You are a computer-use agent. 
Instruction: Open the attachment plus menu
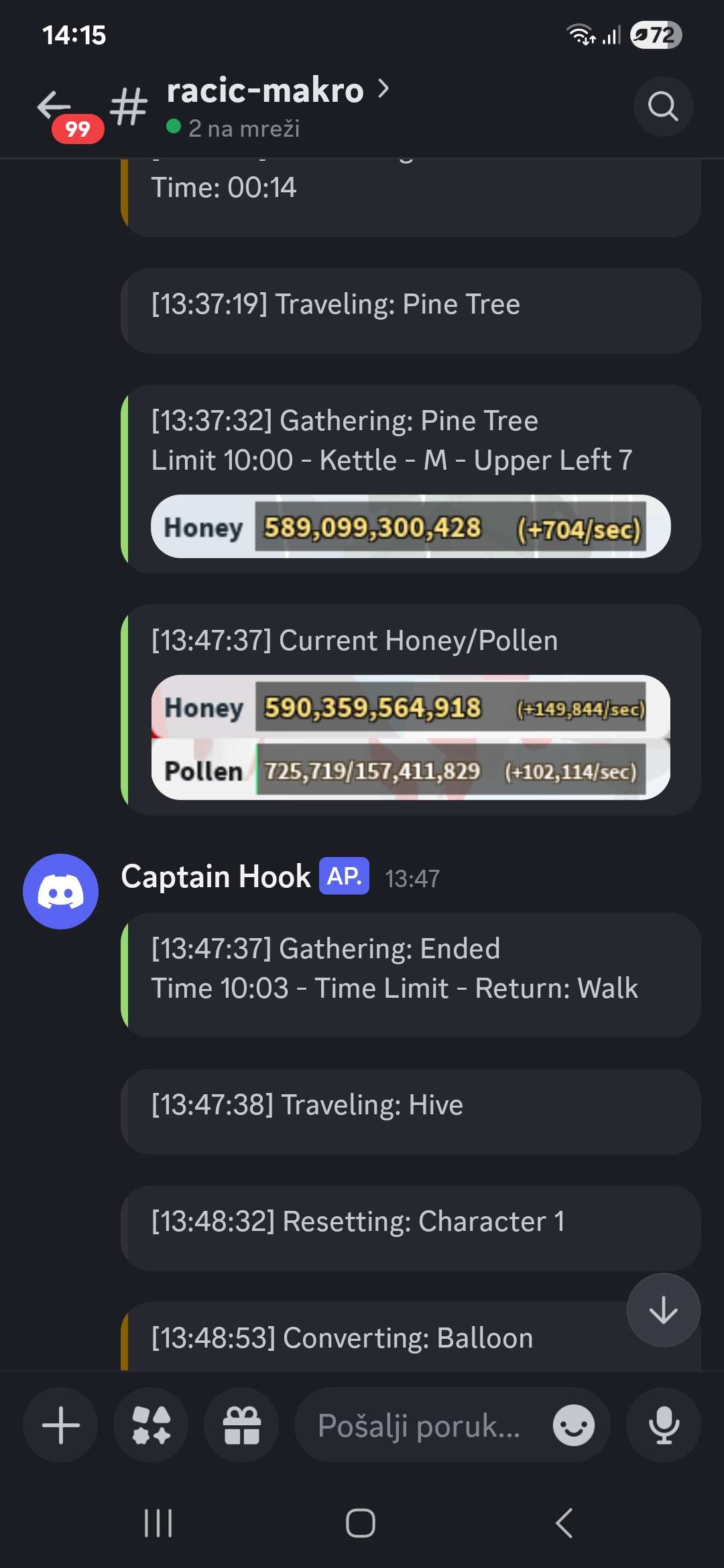[x=59, y=1425]
